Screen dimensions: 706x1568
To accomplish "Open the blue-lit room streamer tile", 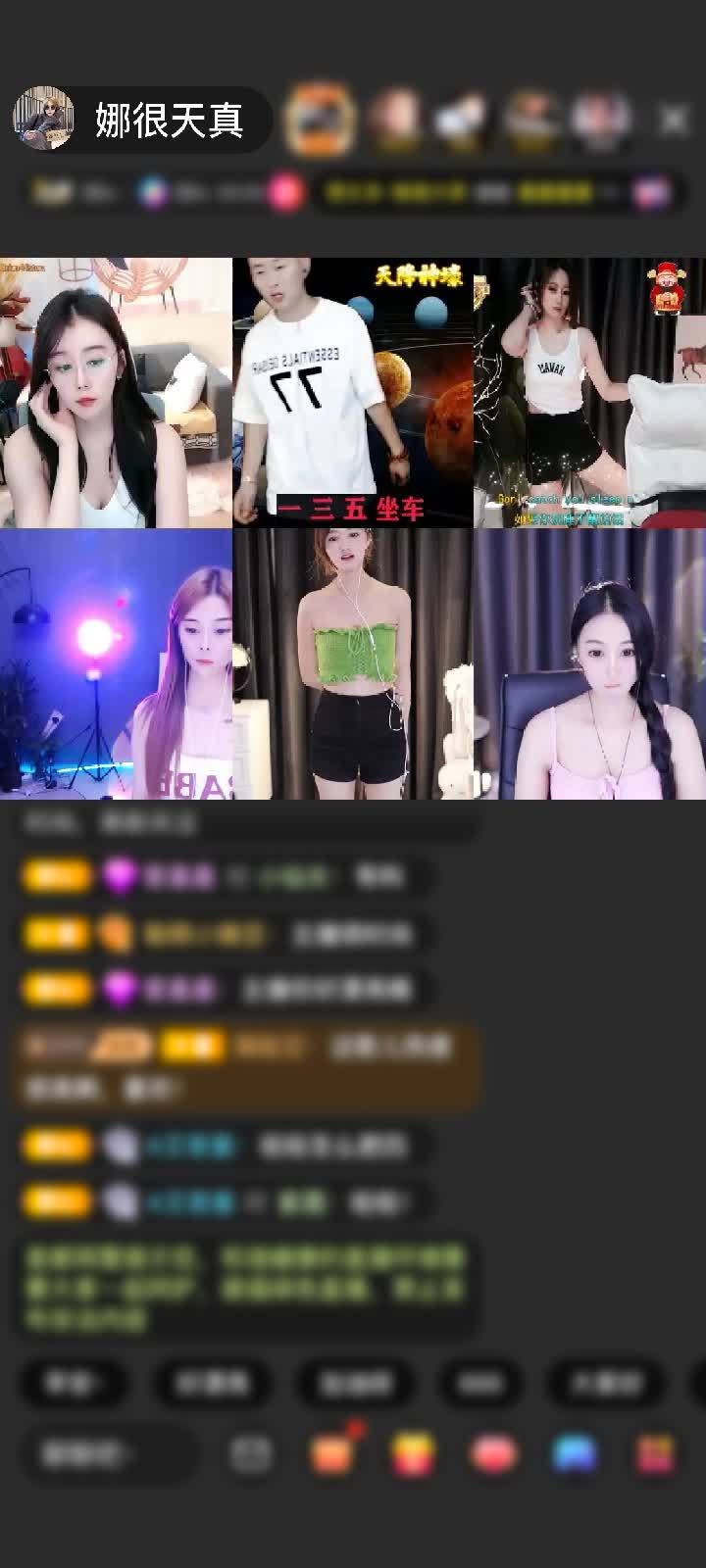I will [116, 663].
